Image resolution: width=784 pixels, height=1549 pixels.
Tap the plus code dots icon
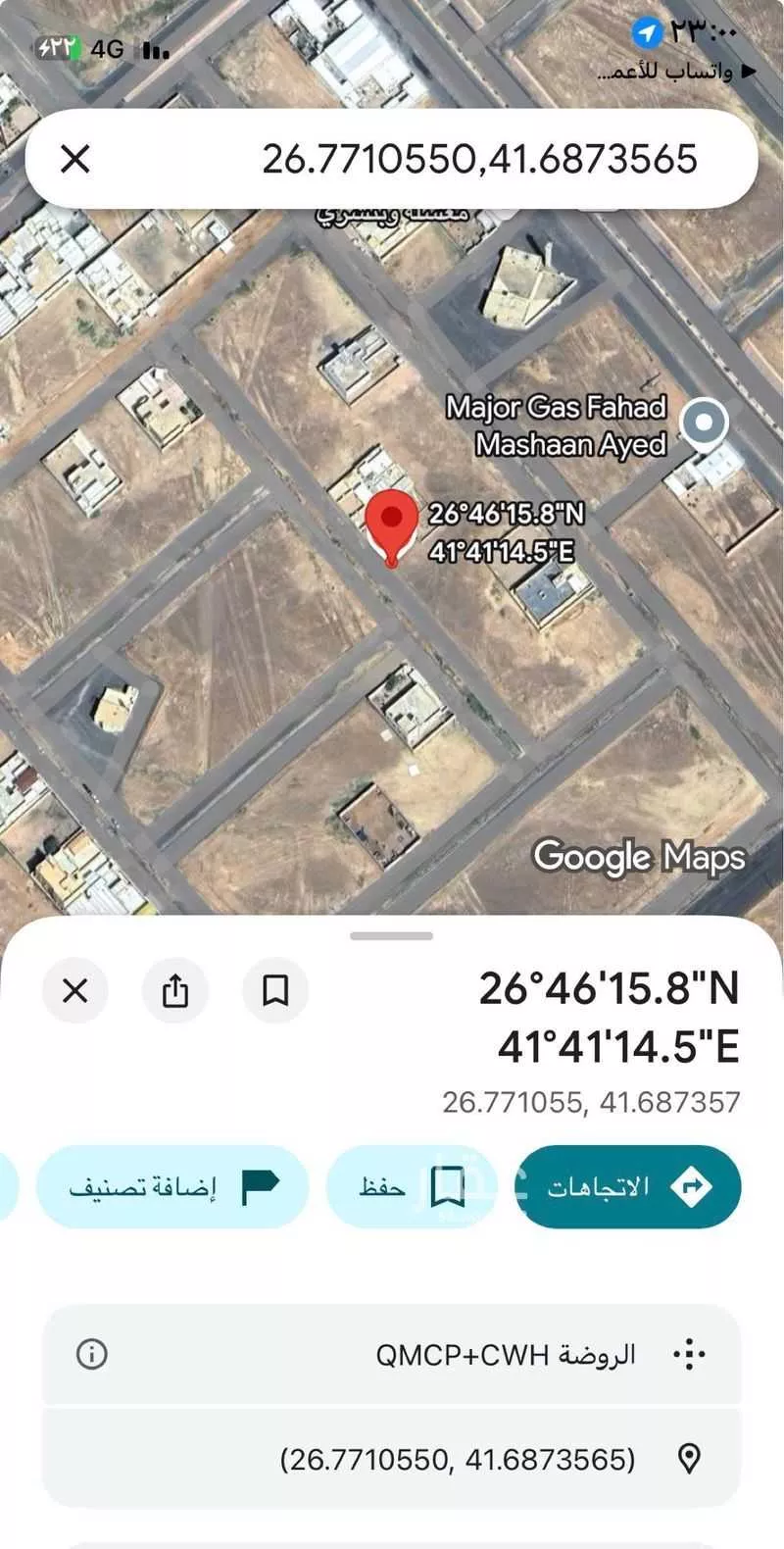[692, 1355]
